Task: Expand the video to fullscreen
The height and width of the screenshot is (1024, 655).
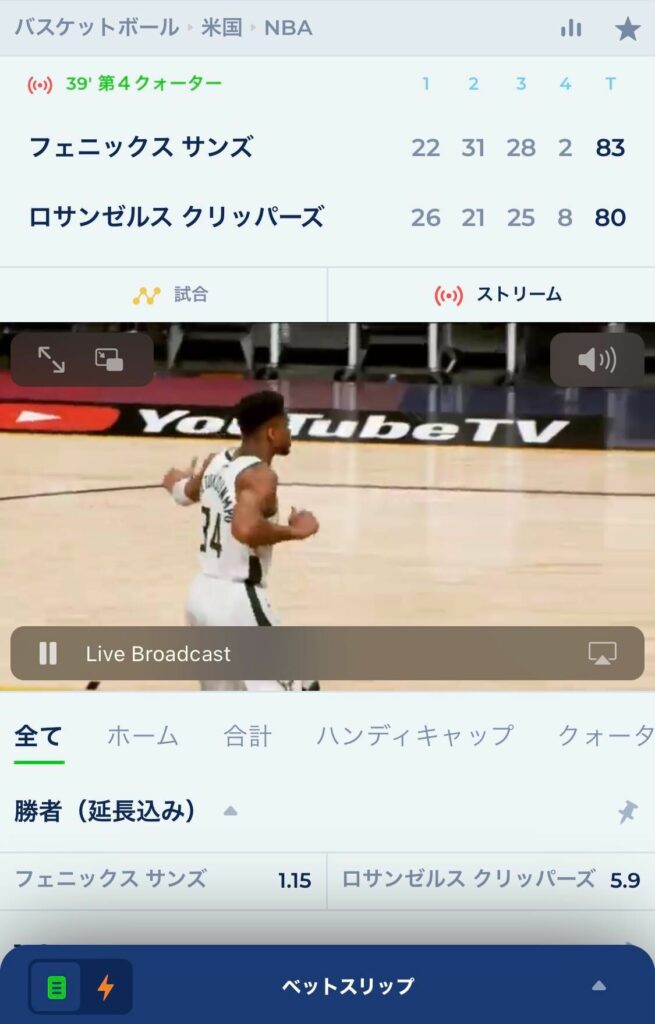Action: point(51,360)
